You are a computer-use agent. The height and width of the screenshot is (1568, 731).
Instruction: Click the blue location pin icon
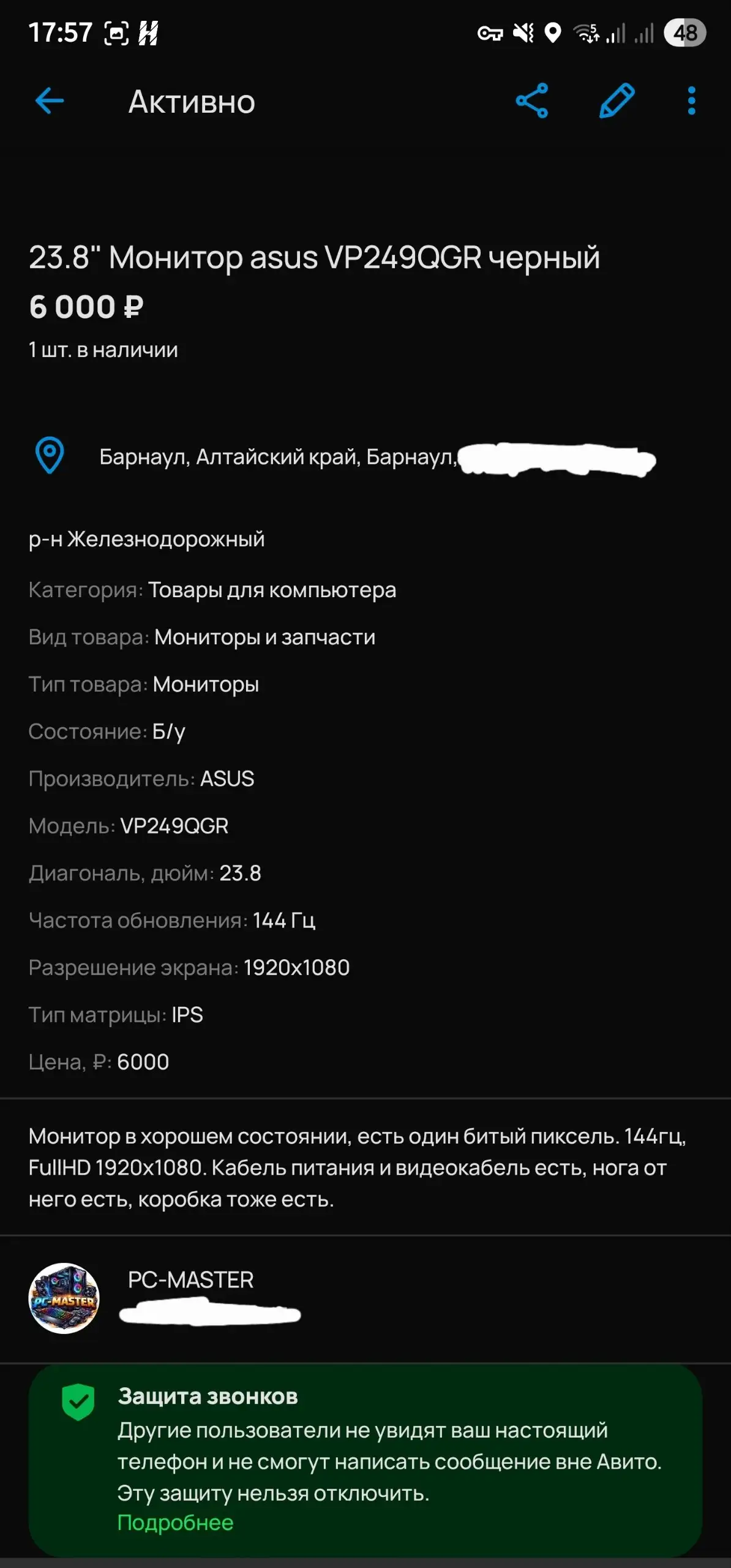[x=50, y=456]
